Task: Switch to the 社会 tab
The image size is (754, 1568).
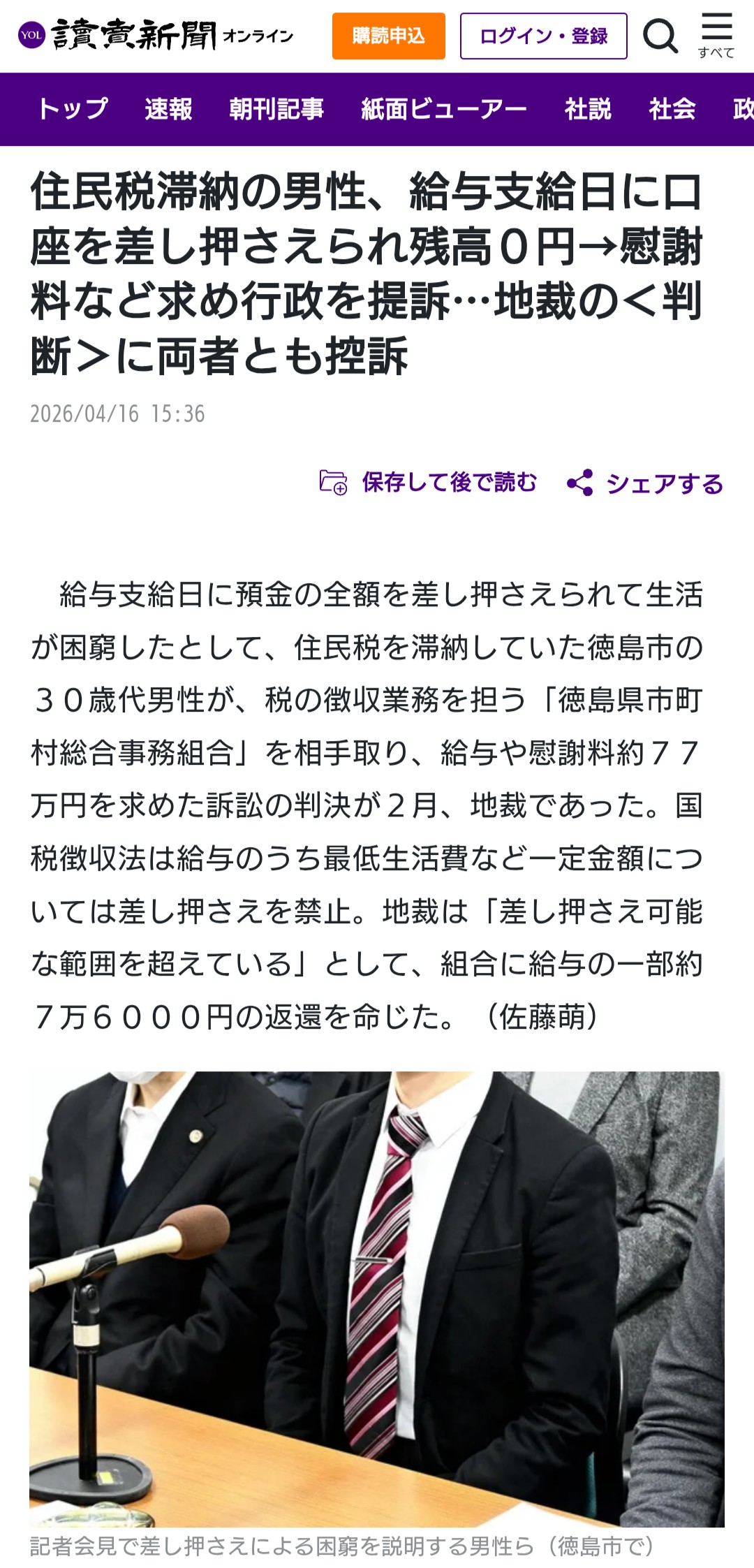Action: (x=672, y=109)
